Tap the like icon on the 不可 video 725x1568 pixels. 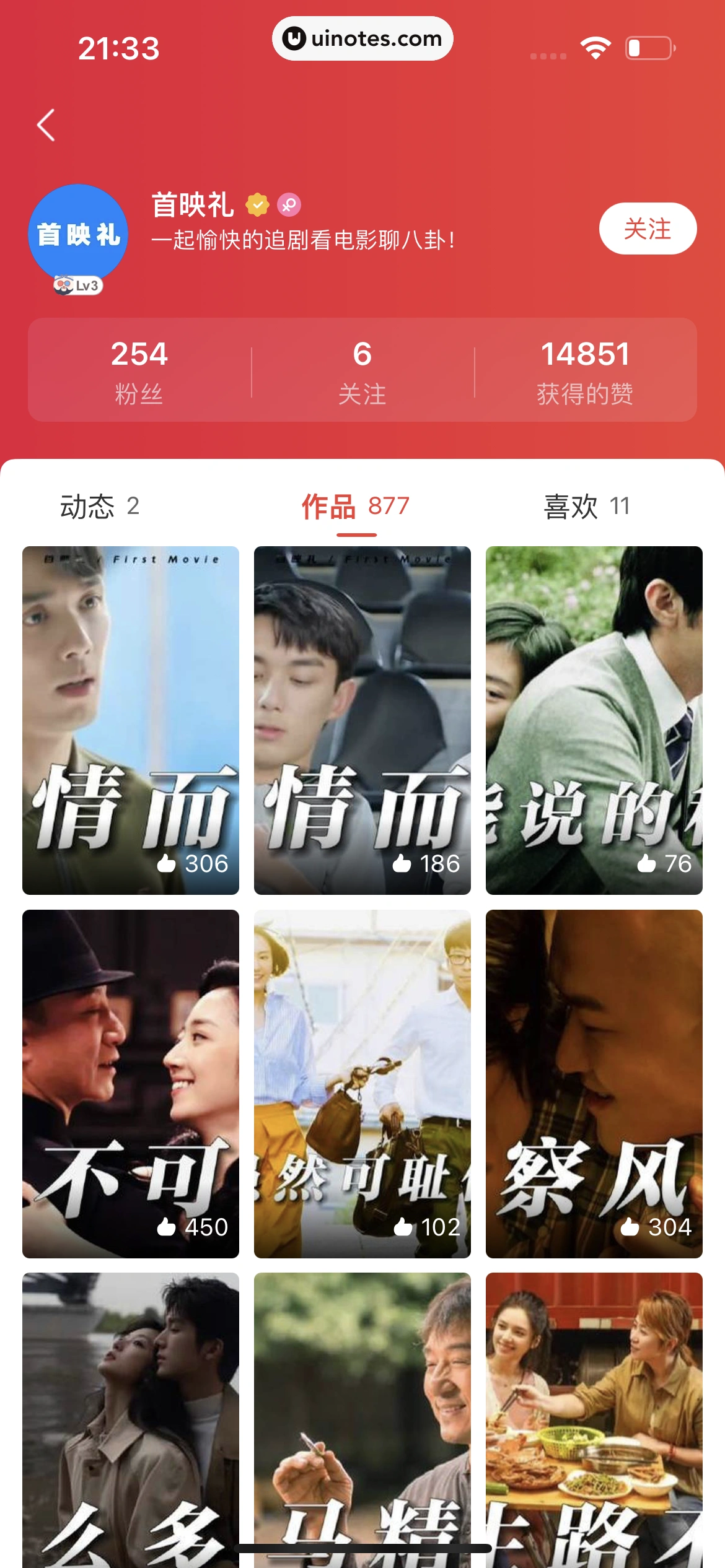point(167,1227)
